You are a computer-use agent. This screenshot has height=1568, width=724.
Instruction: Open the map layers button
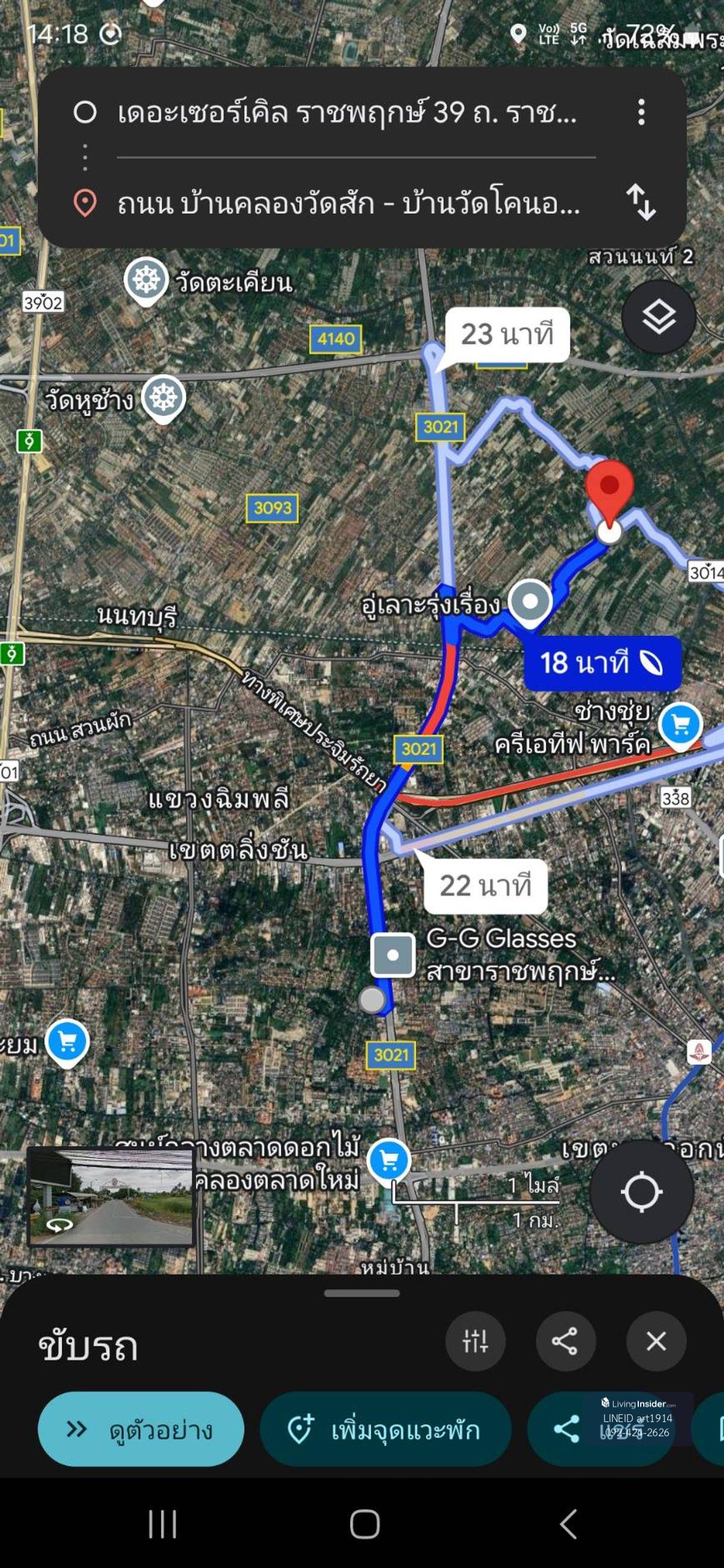[658, 317]
